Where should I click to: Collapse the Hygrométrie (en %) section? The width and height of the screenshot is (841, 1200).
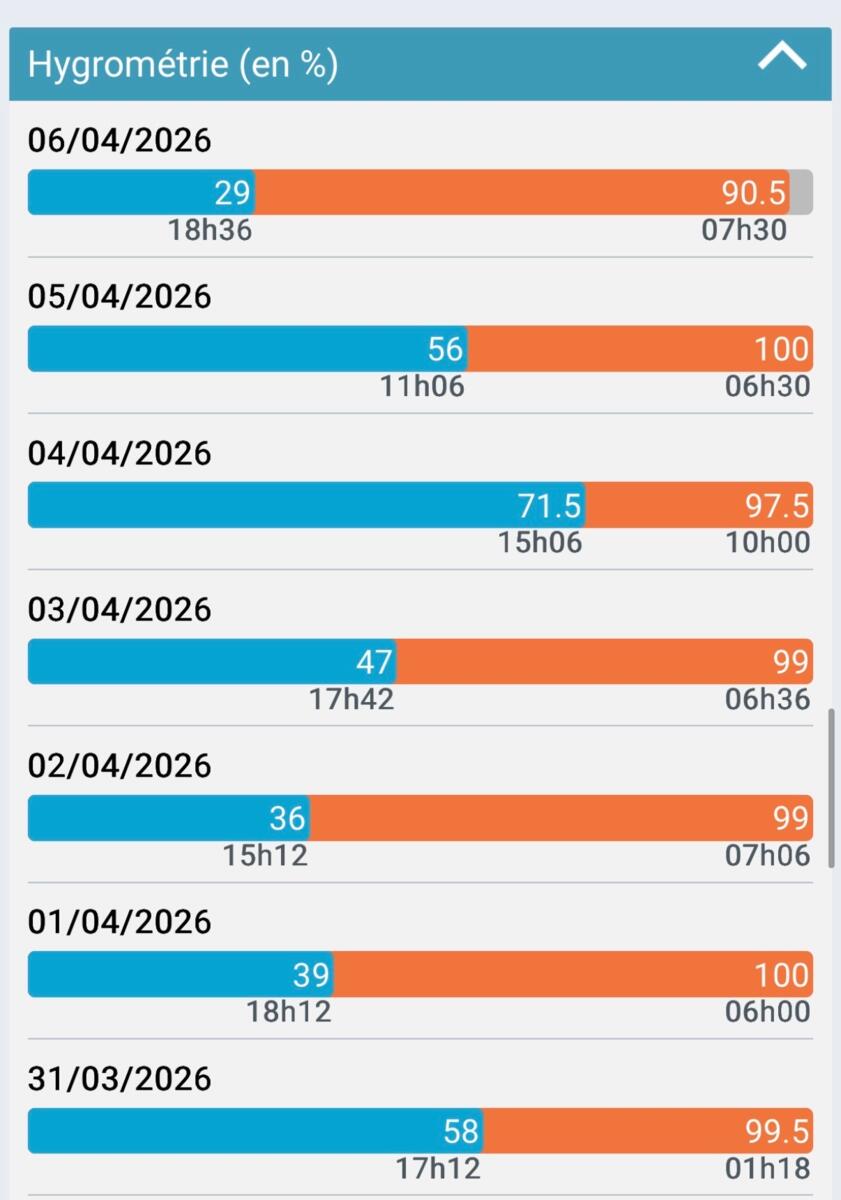pos(781,59)
